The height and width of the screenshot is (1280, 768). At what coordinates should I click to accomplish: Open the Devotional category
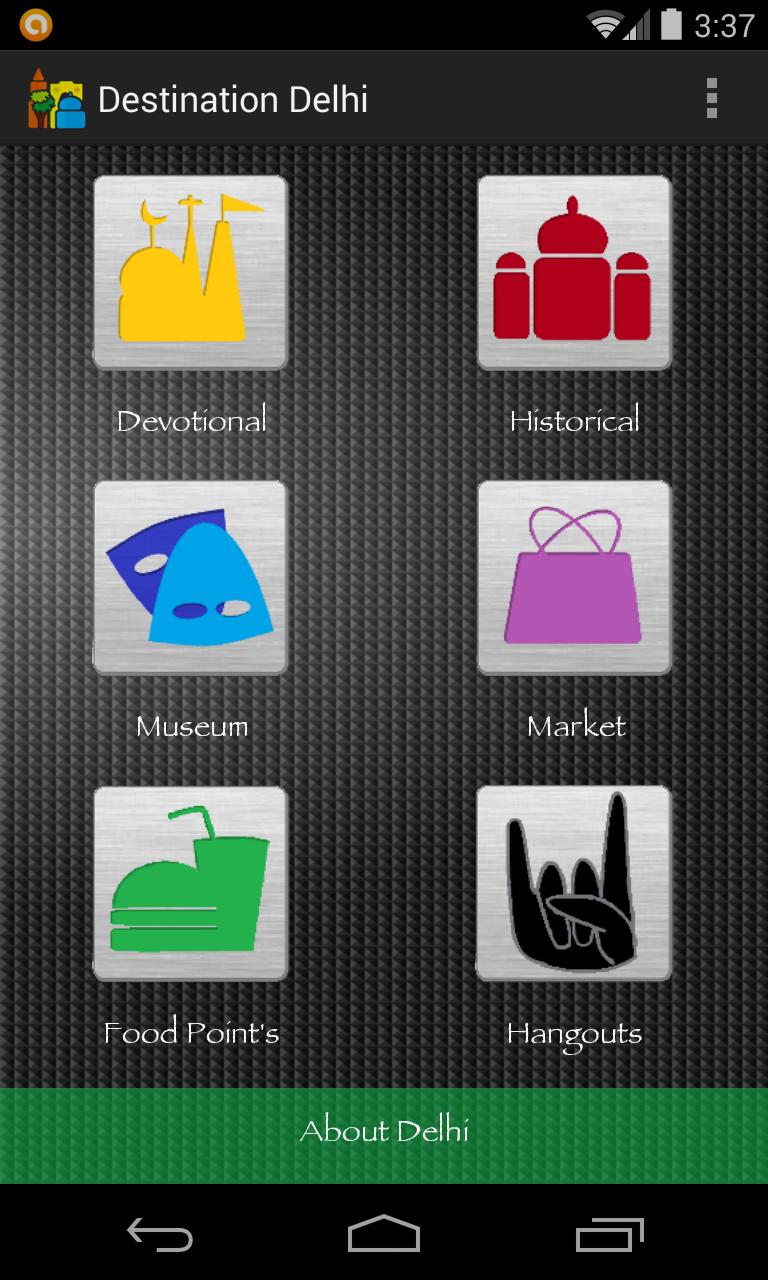pyautogui.click(x=190, y=272)
